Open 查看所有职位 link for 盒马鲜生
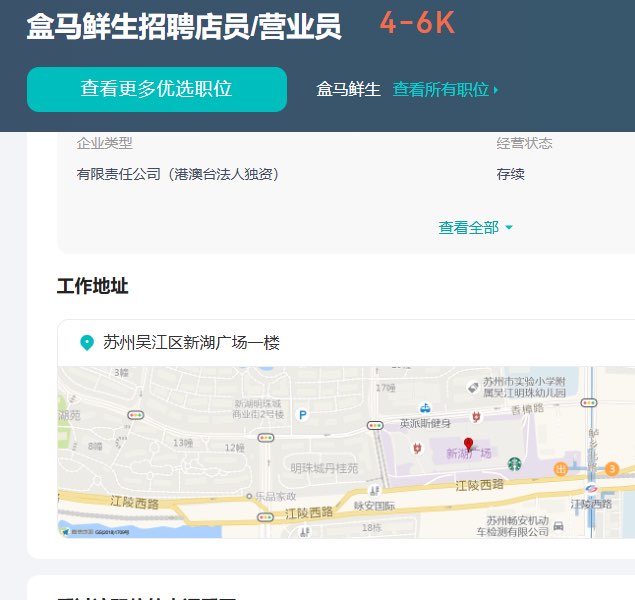Screen dimensions: 635x600 click(444, 90)
